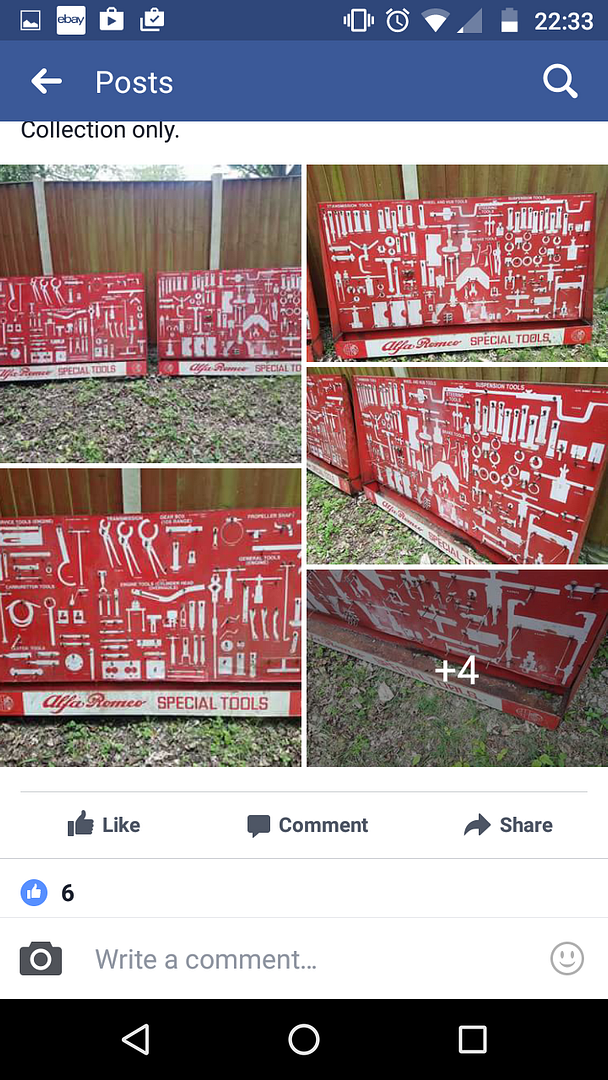Tap Comment under the post
Viewport: 608px width, 1080px height.
click(x=308, y=825)
